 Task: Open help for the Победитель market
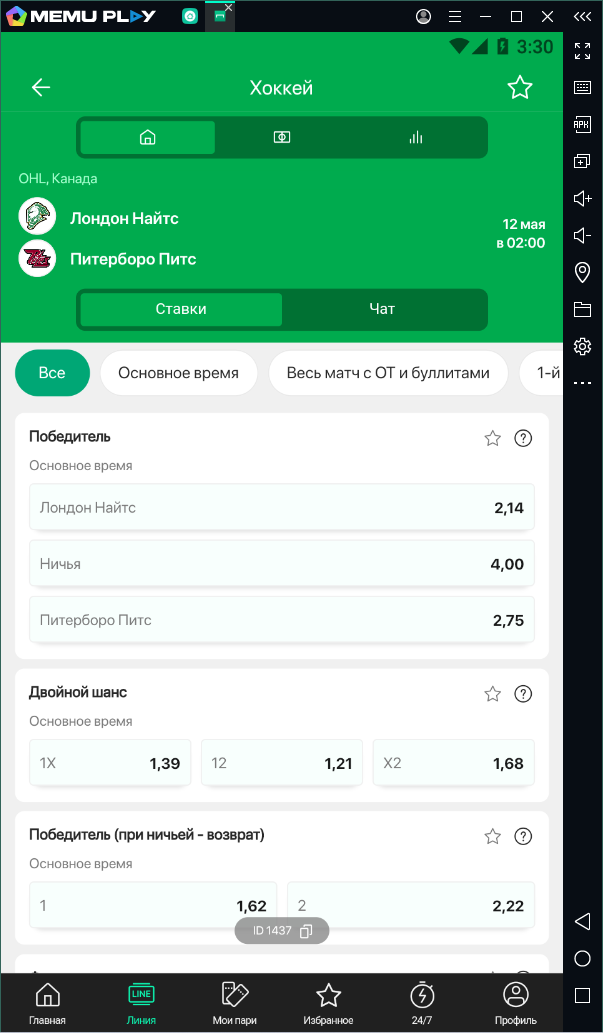tap(523, 438)
